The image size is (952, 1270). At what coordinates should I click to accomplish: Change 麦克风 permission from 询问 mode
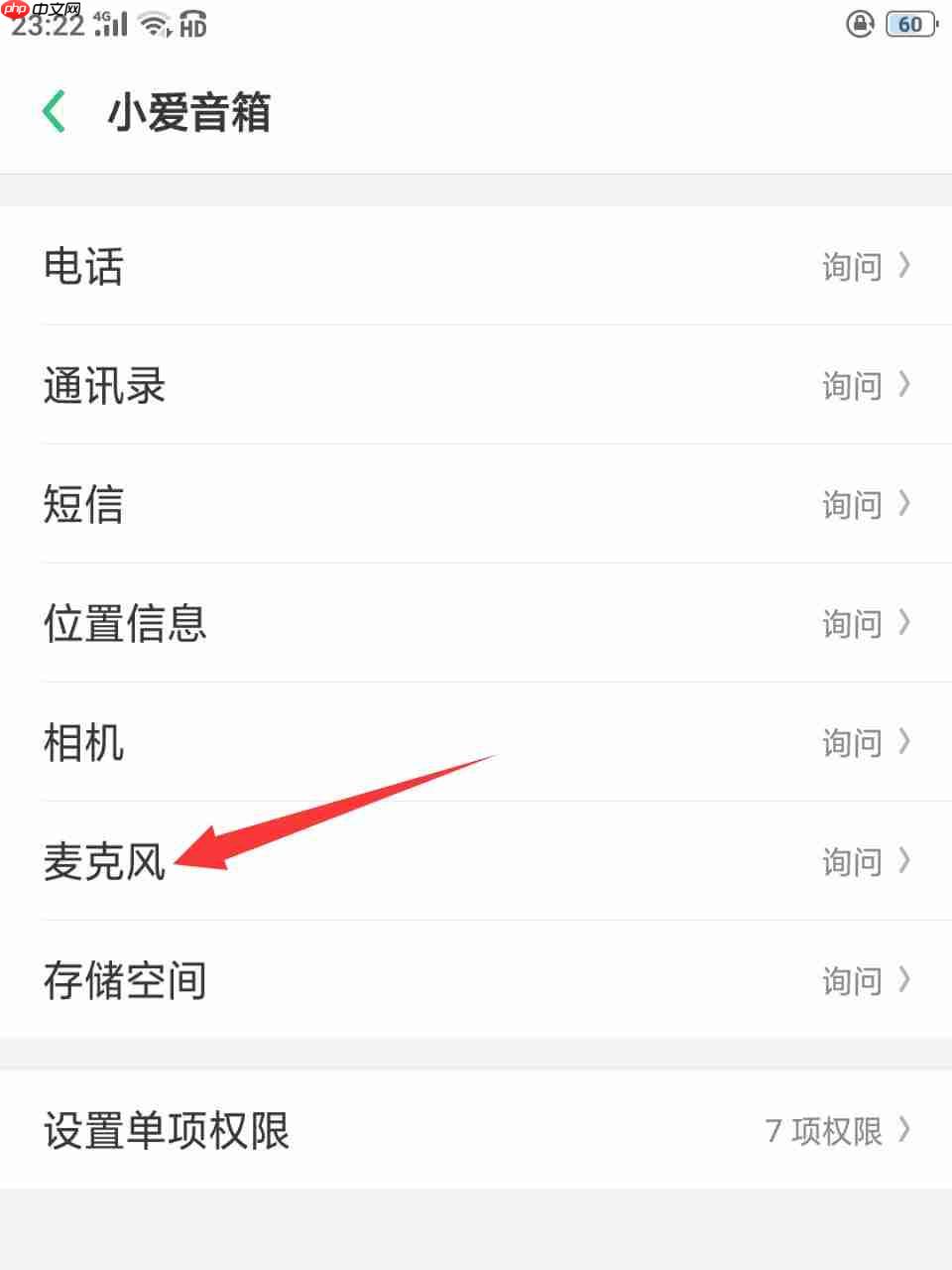coord(851,861)
